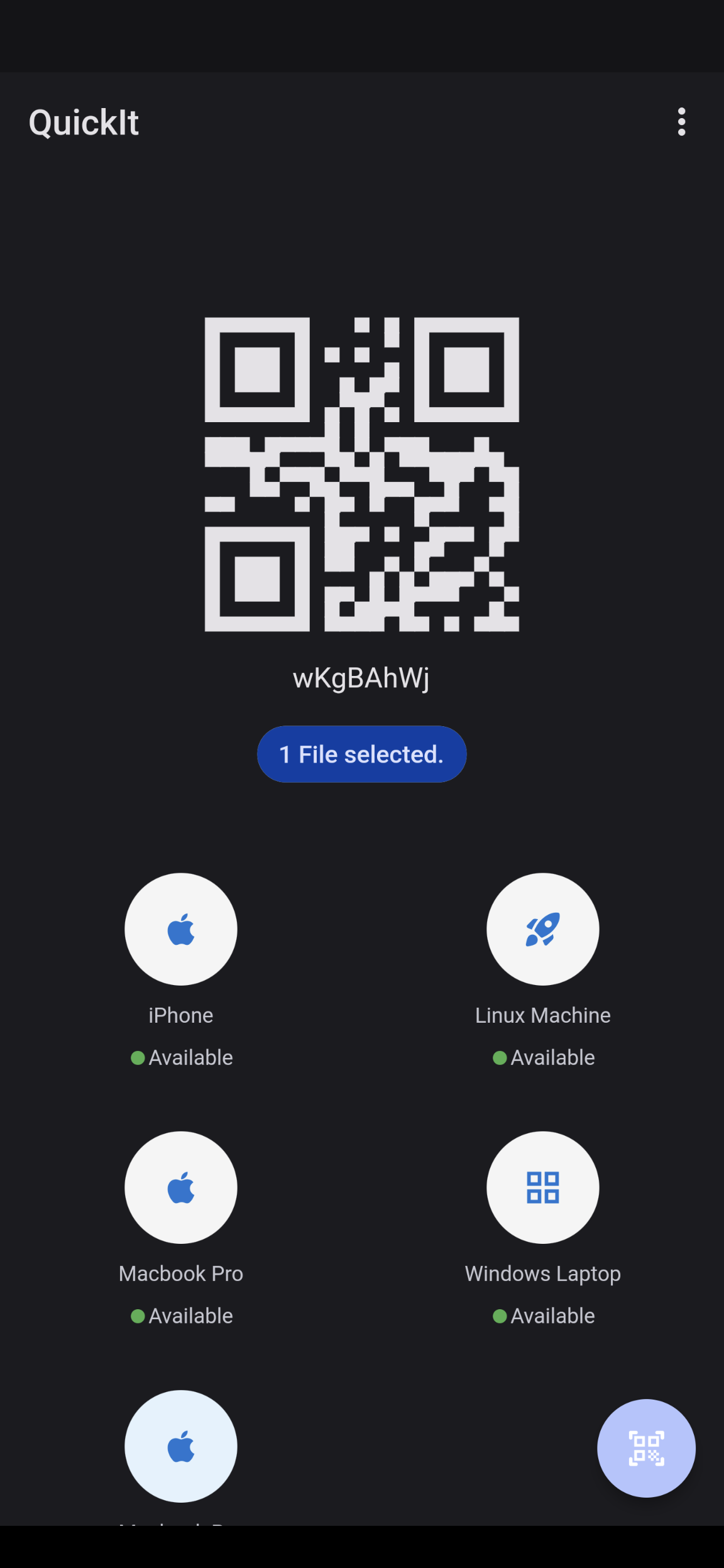Expand options from the top-right menu
The height and width of the screenshot is (1568, 724).
[682, 122]
